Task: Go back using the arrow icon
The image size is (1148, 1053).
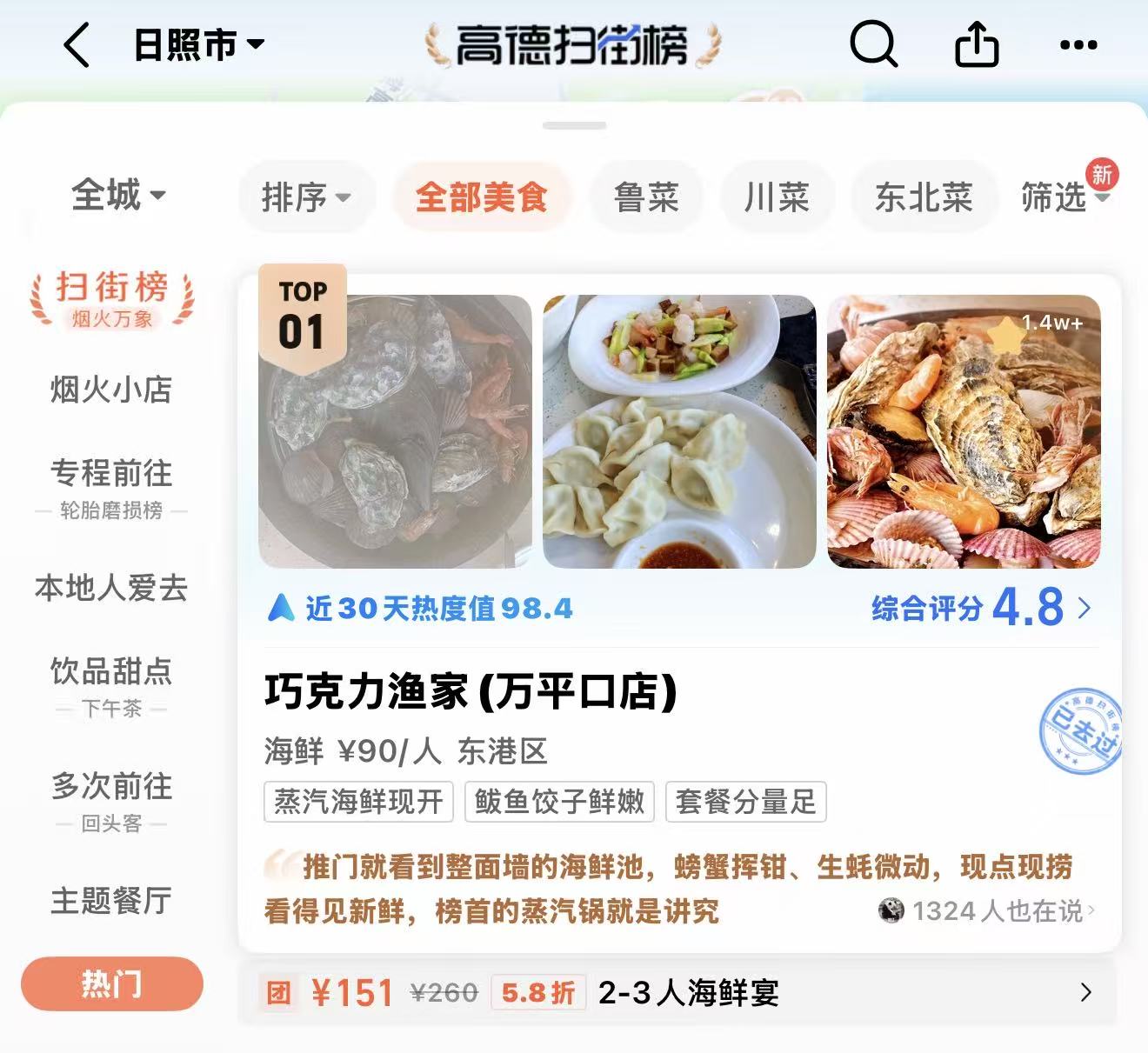Action: point(77,45)
